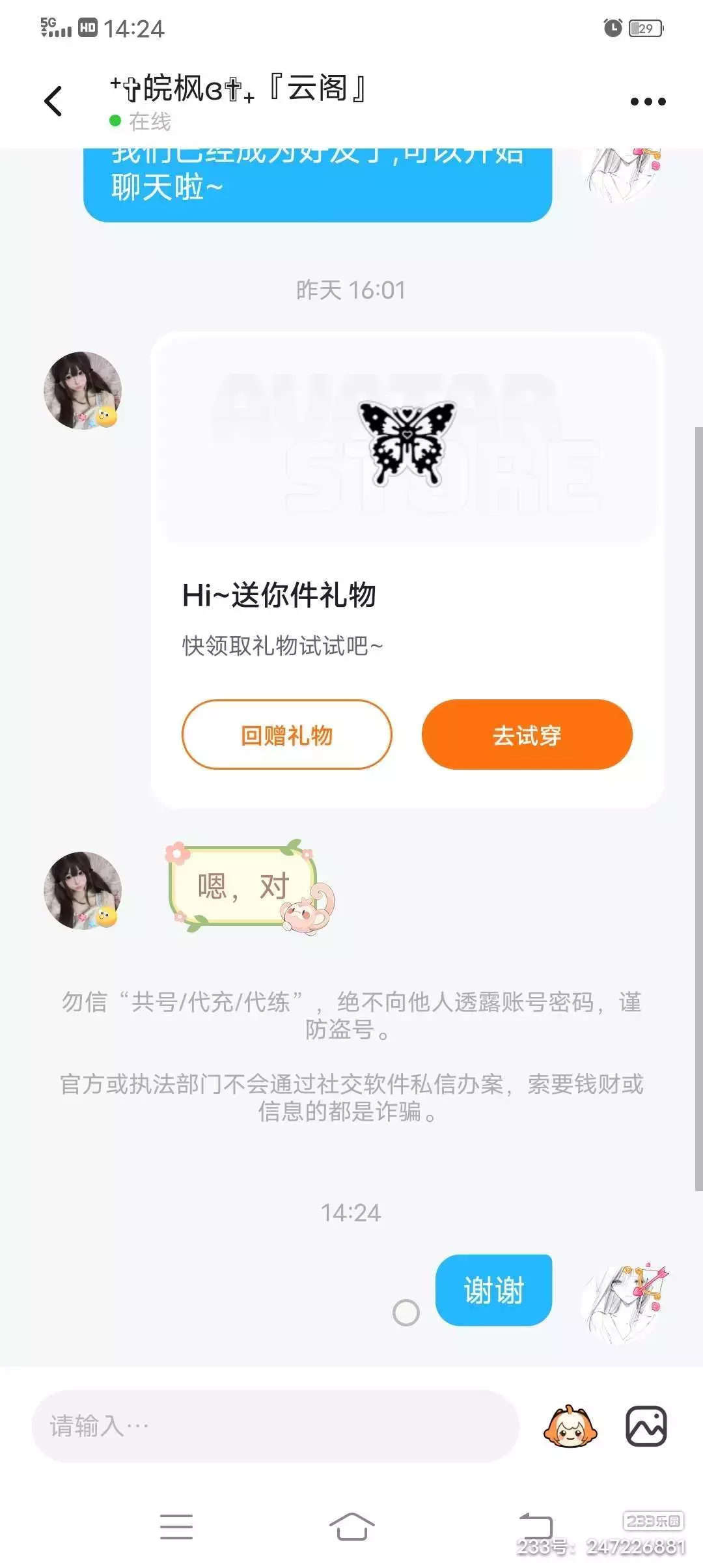Open my own avatar next to 谢谢
The height and width of the screenshot is (1568, 703).
point(623,1304)
